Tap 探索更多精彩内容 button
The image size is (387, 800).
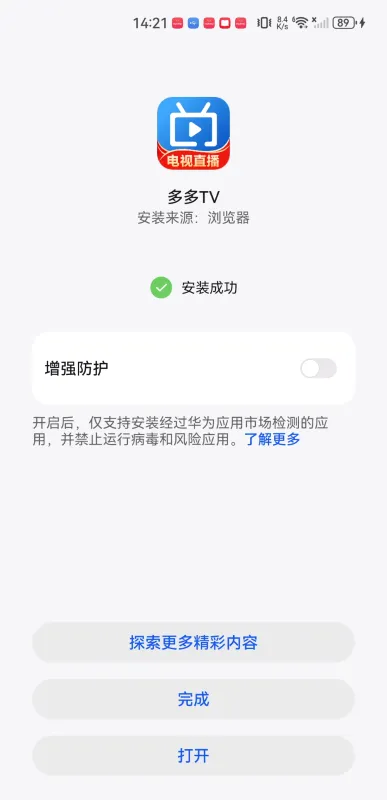pos(193,642)
